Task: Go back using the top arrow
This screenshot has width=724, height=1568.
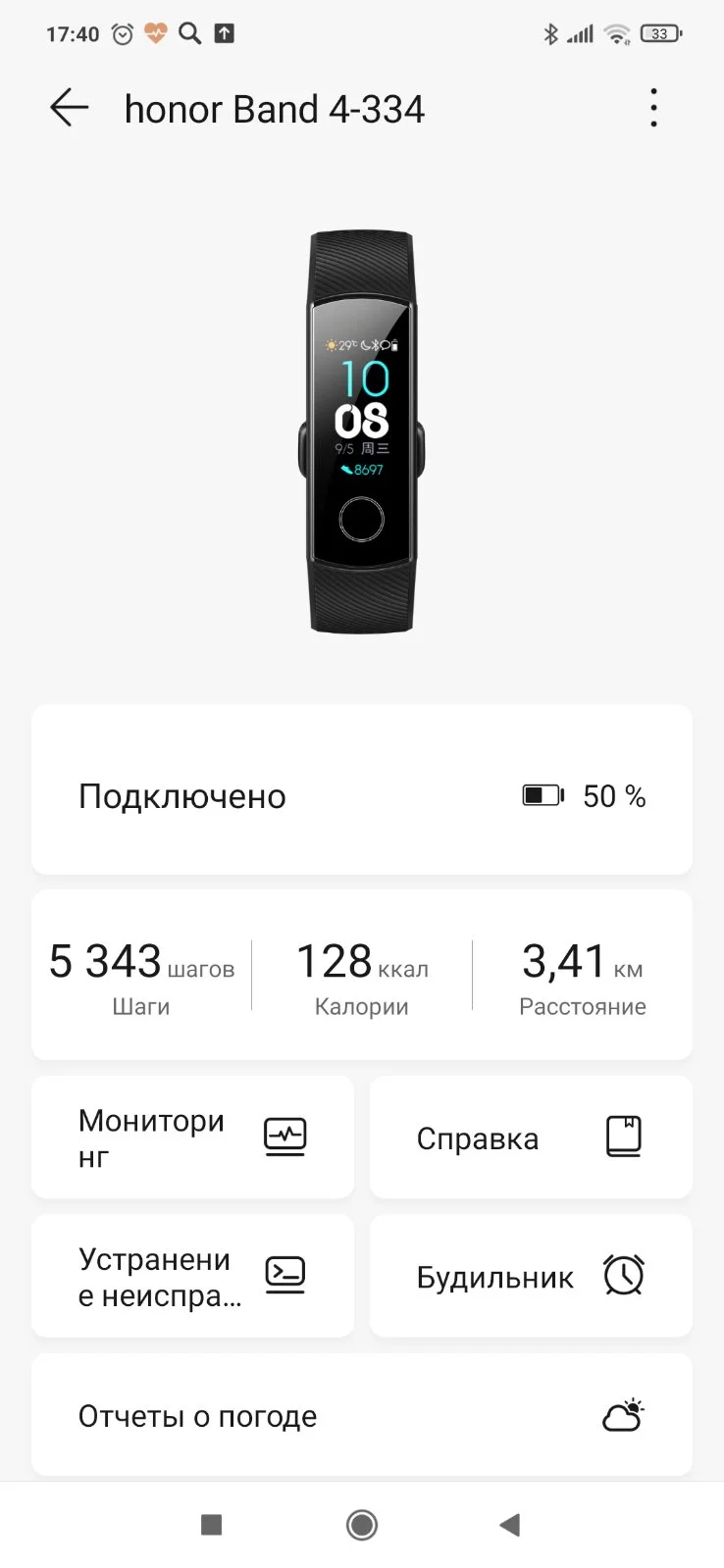Action: tap(69, 108)
